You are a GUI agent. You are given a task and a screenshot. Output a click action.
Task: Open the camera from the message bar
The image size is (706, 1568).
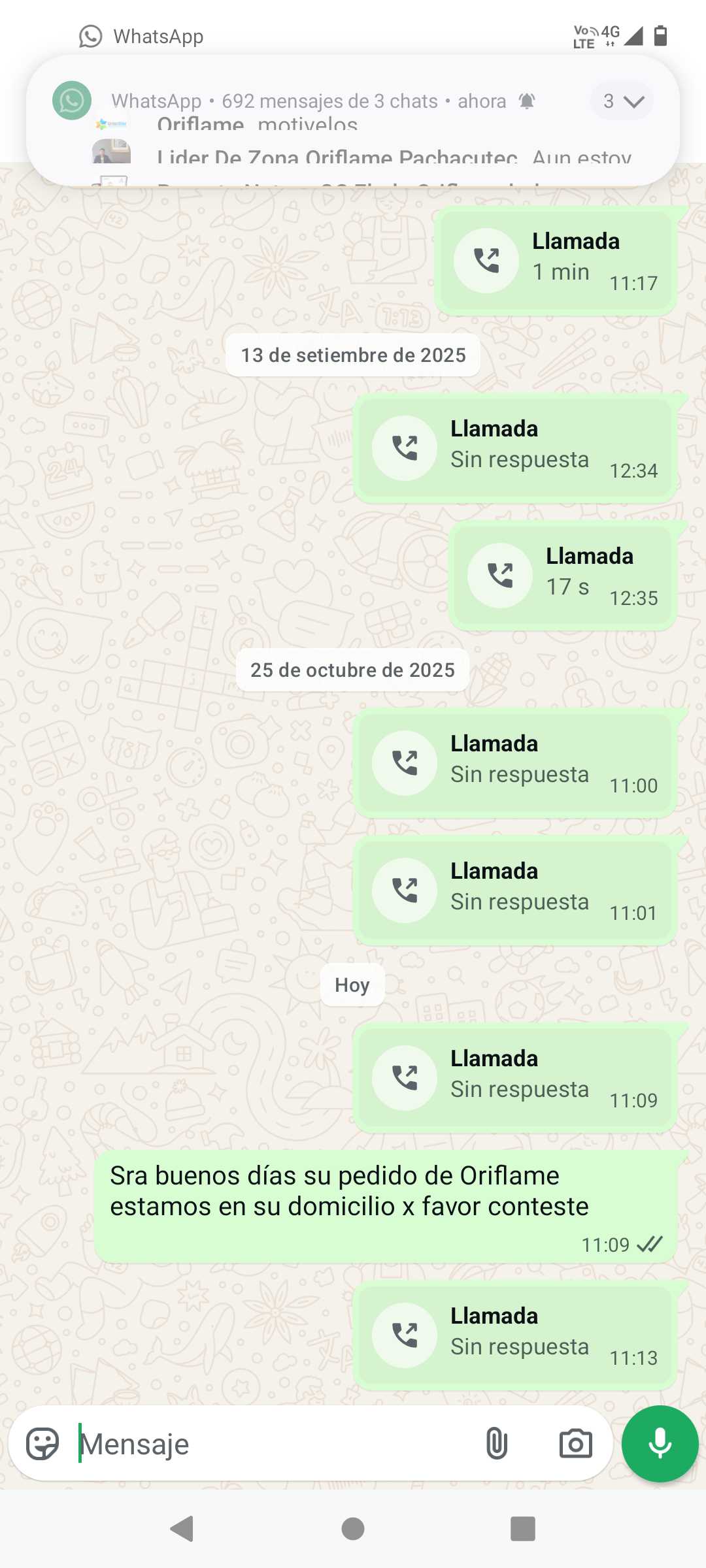575,1444
